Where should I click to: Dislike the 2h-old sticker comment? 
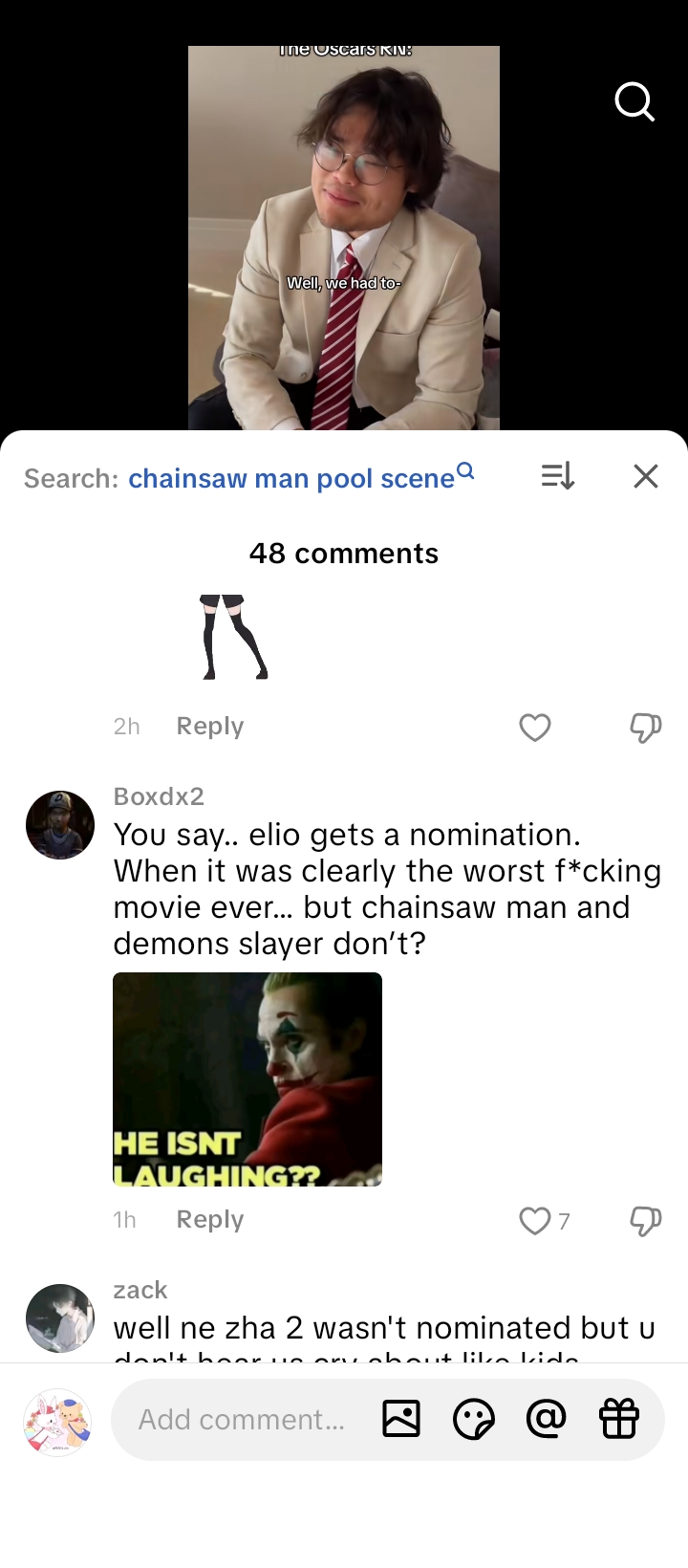coord(645,728)
